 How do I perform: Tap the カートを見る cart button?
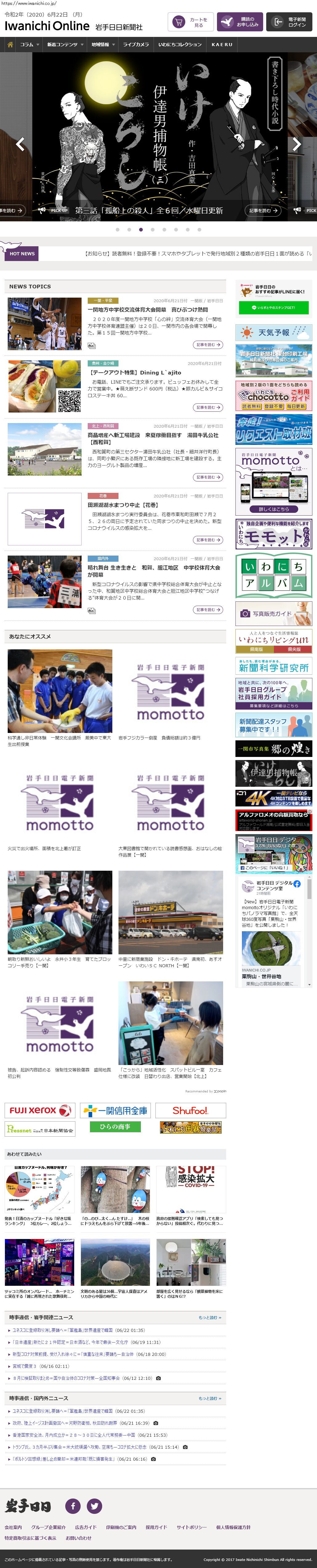tap(190, 22)
